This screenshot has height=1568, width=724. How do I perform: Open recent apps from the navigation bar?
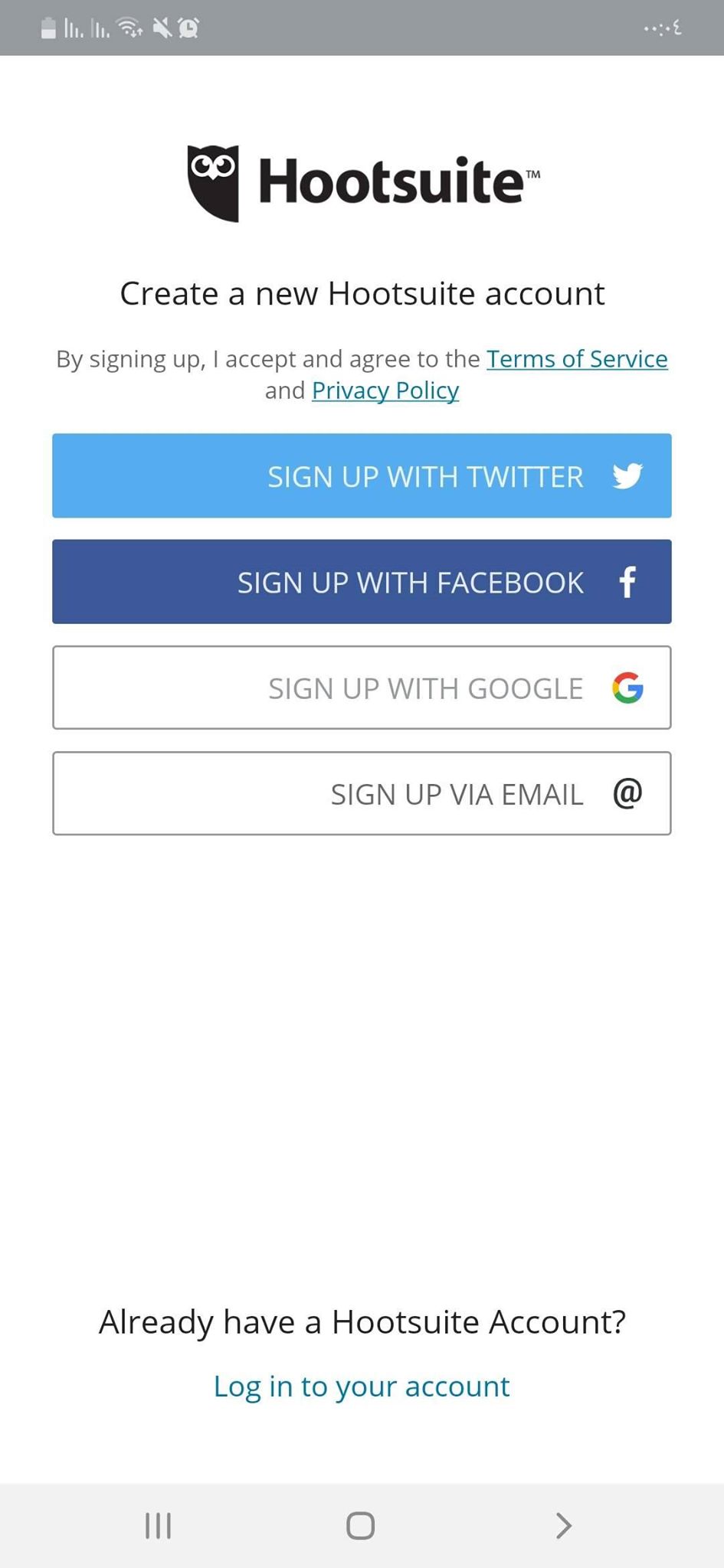tap(159, 1525)
